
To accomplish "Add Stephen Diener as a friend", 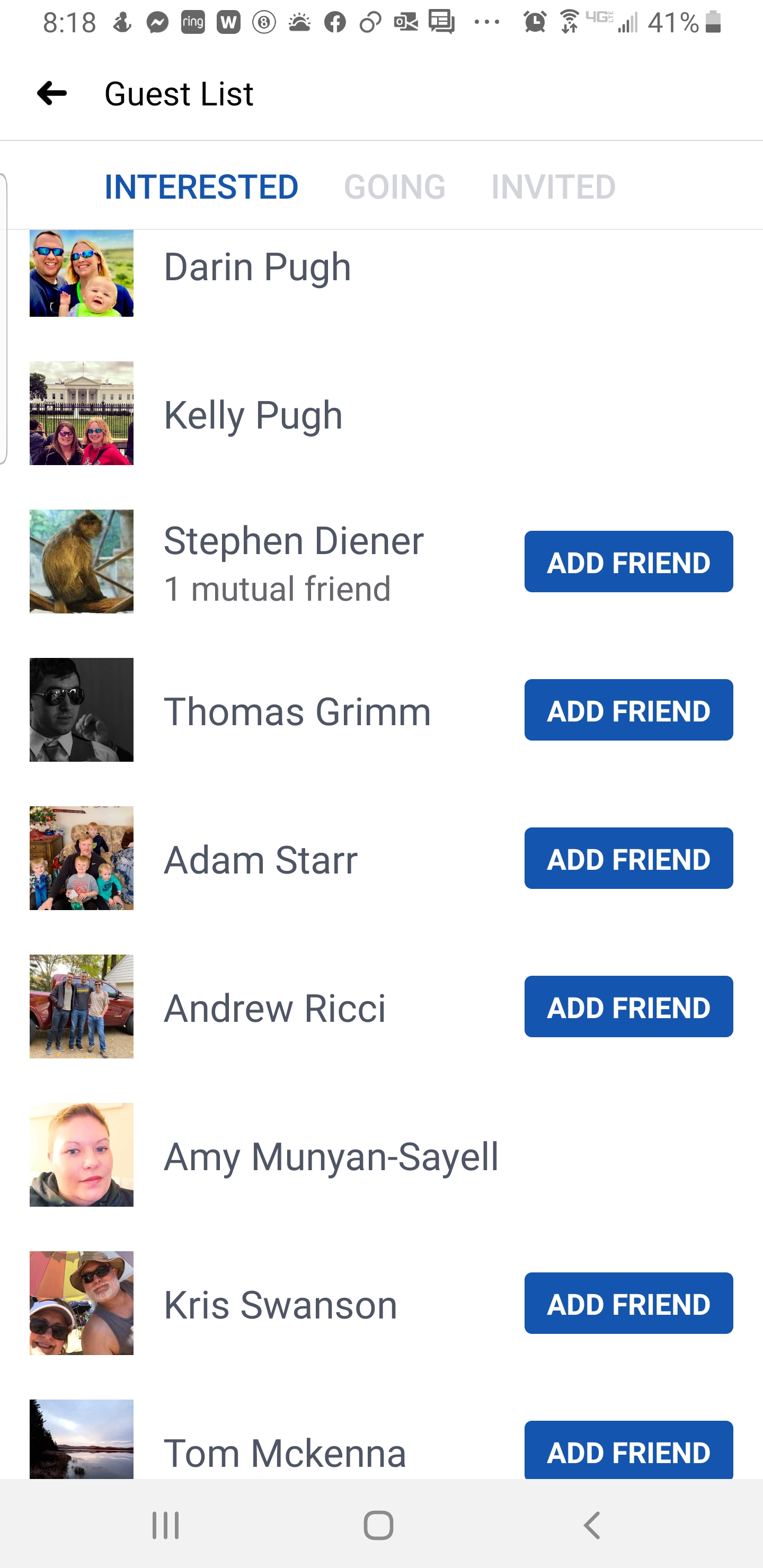I will 628,561.
